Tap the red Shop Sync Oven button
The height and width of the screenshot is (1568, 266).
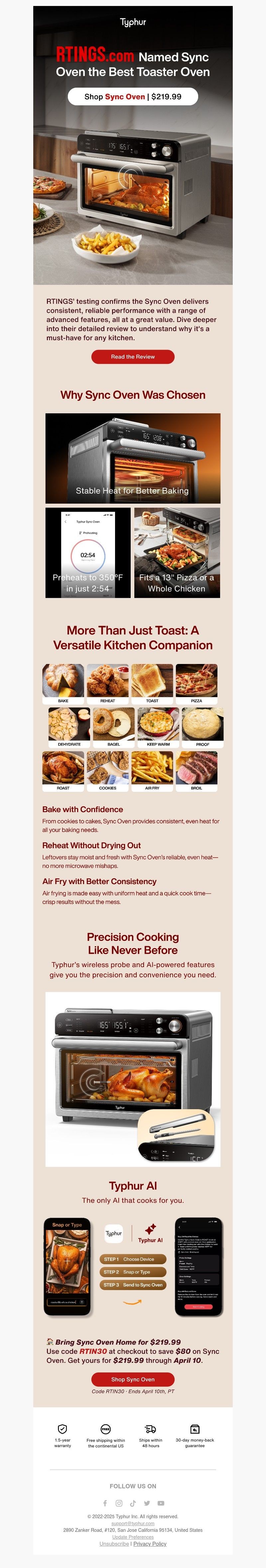tap(132, 1379)
